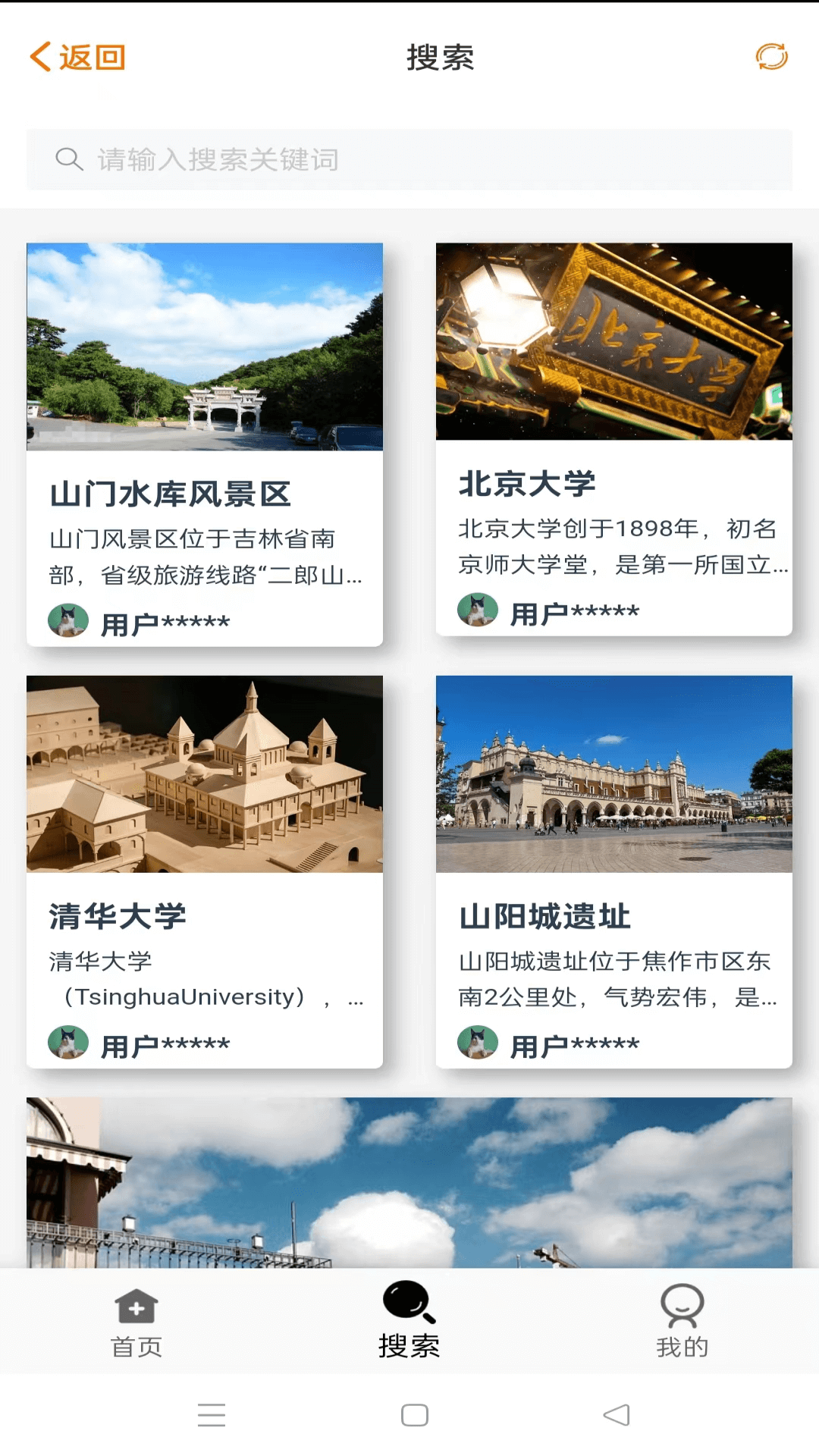The image size is (819, 1456).
Task: Open the 山阳城遗址 card
Action: pos(614,871)
